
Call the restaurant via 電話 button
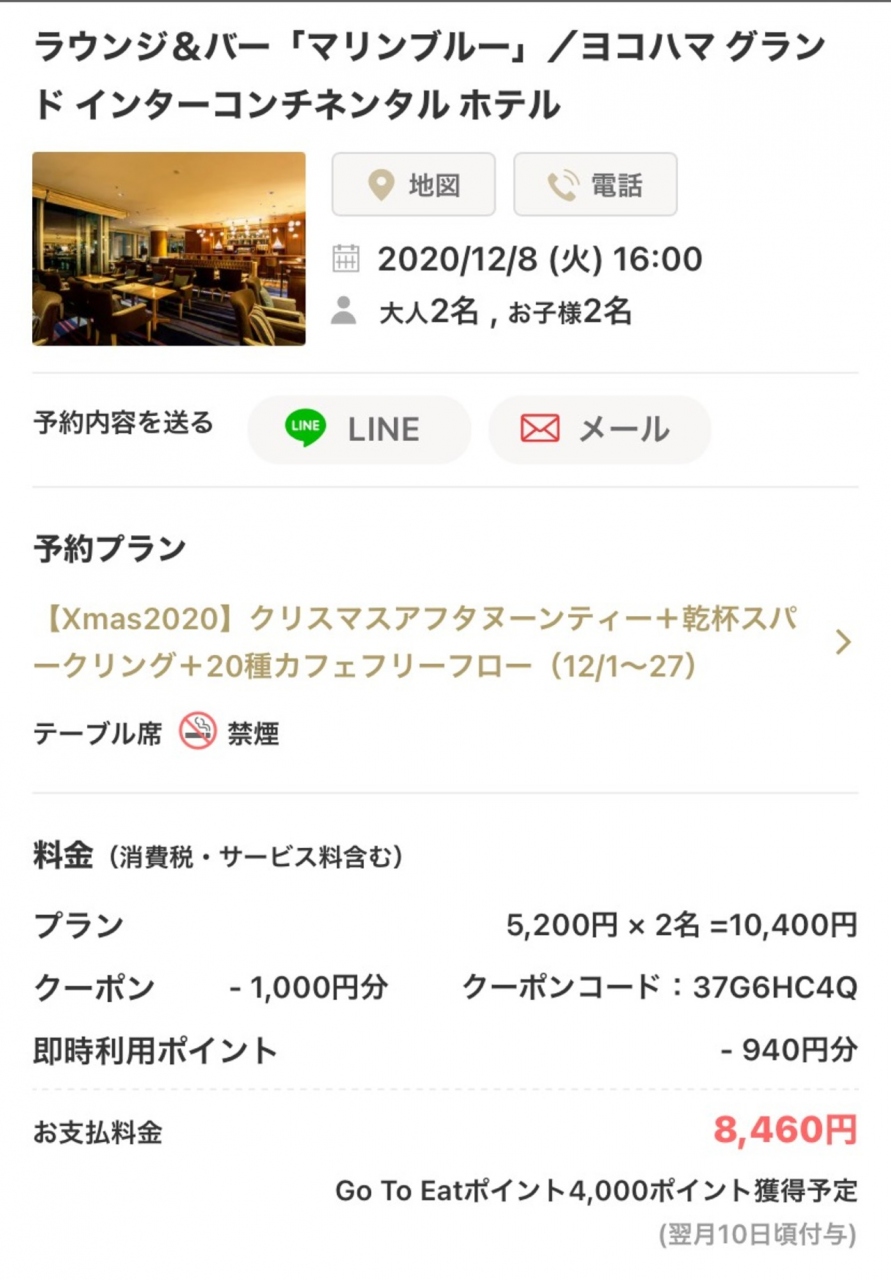595,185
